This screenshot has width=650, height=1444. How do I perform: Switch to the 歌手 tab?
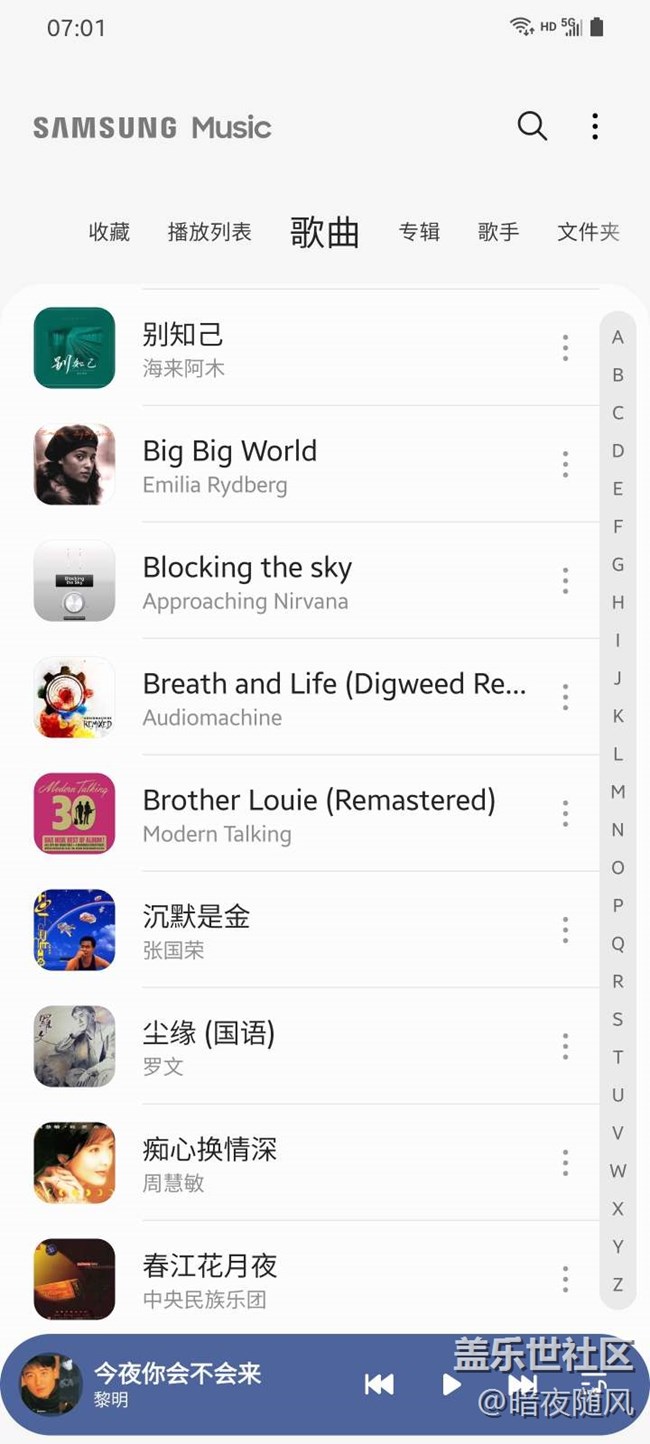click(x=498, y=232)
